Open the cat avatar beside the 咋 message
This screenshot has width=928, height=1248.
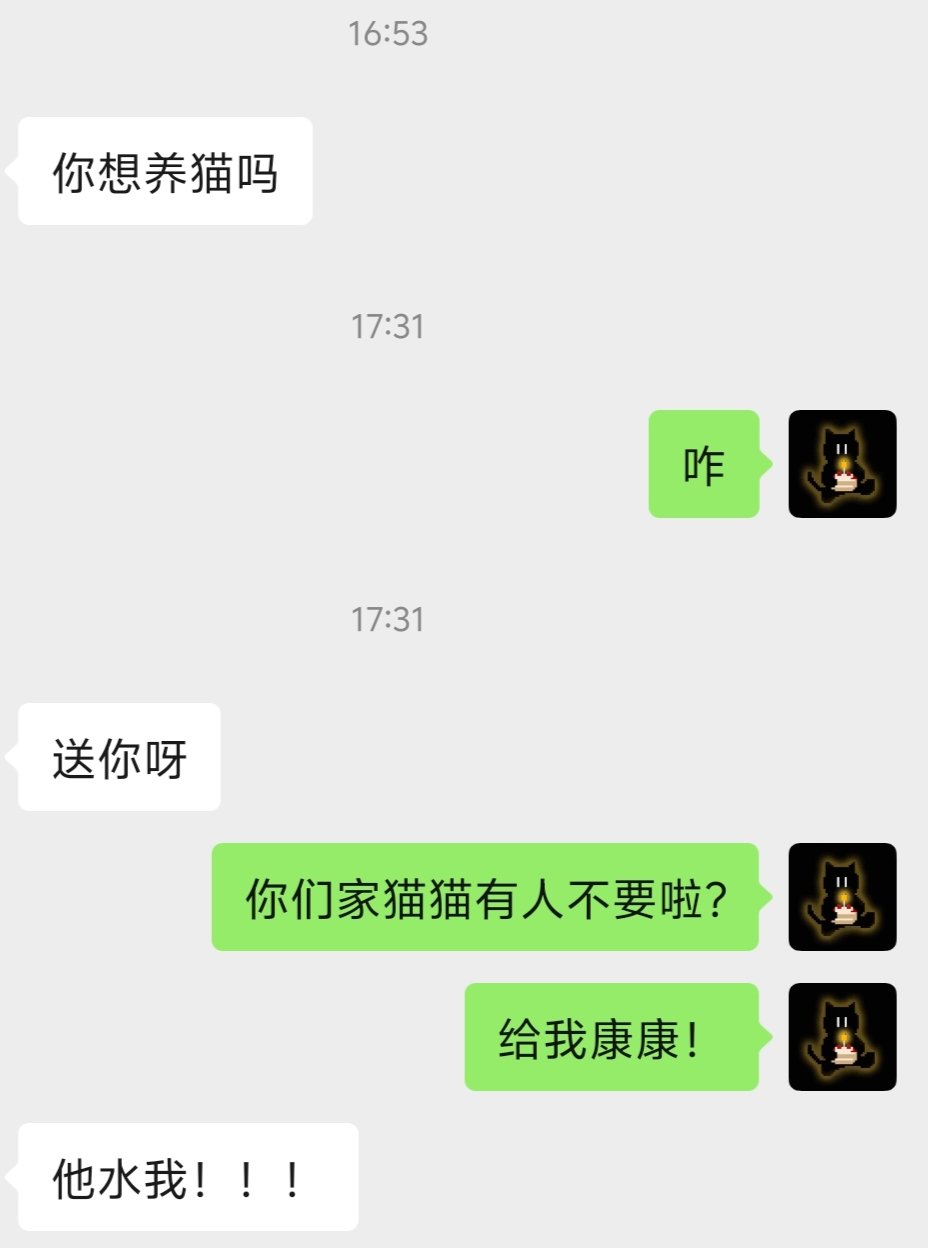pos(842,464)
